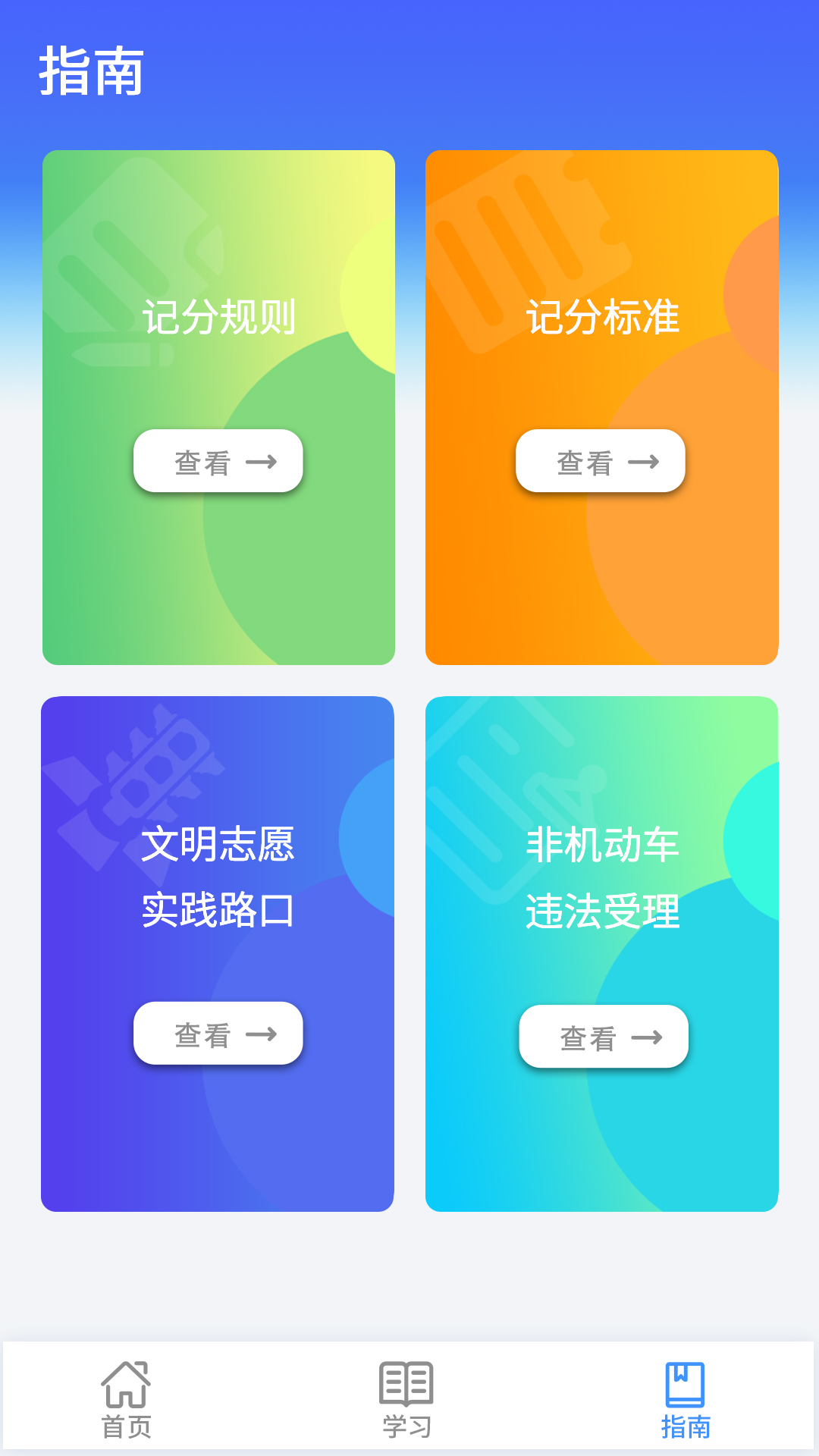Switch to the 首页 tab
Screen dimensions: 819x1456
click(127, 1399)
